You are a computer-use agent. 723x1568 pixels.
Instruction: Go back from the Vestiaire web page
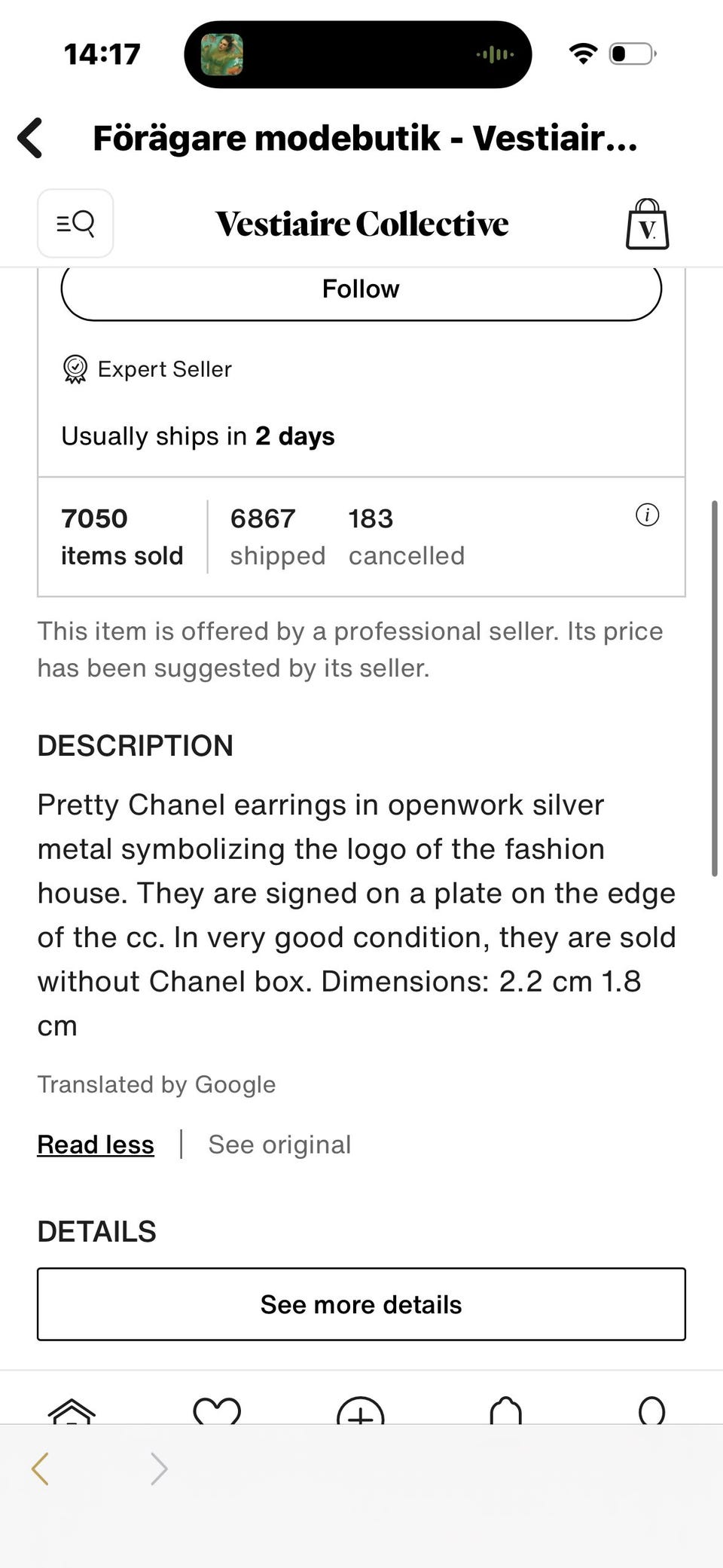(x=31, y=139)
